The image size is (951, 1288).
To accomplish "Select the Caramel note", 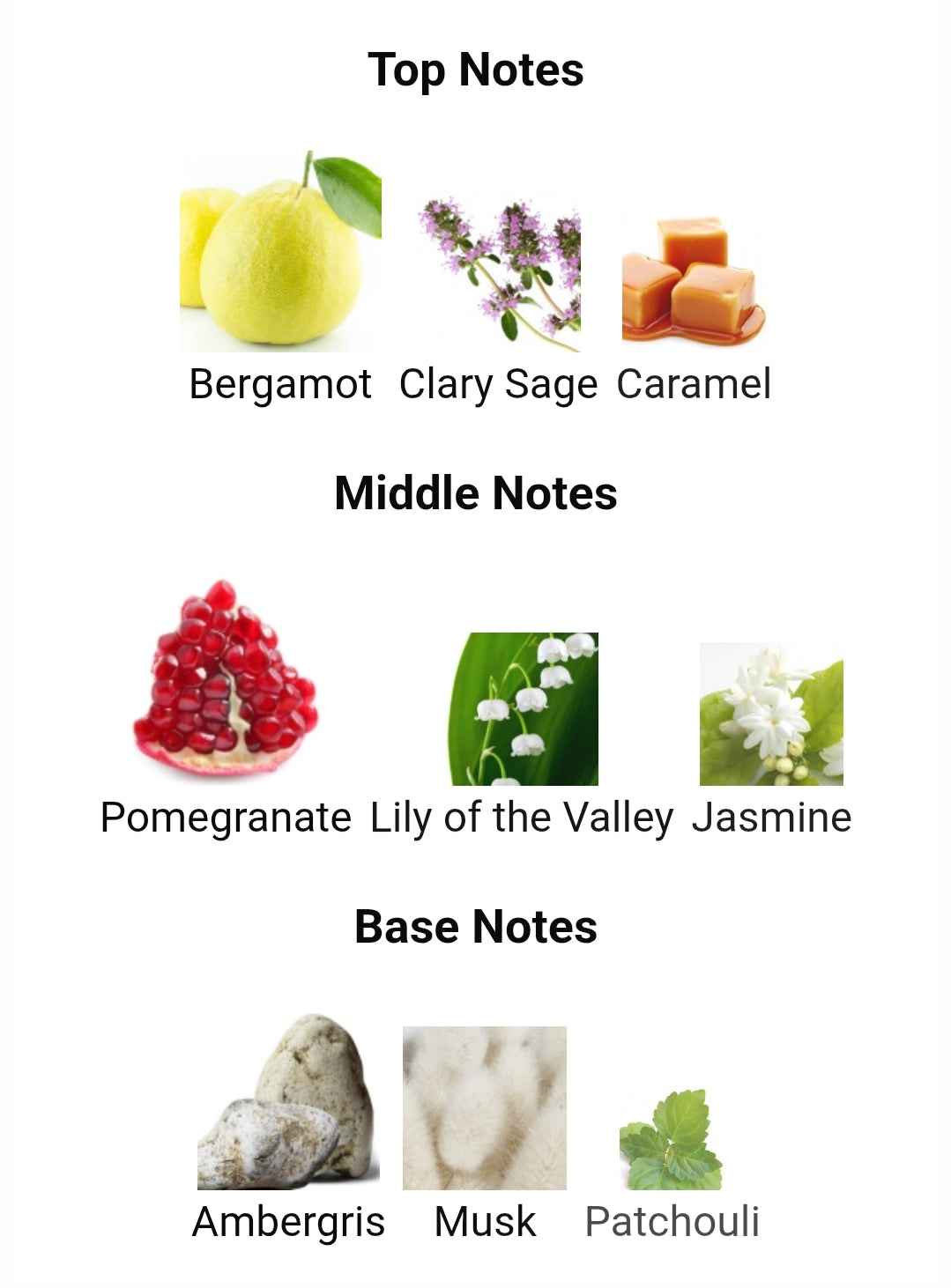I will coord(693,282).
